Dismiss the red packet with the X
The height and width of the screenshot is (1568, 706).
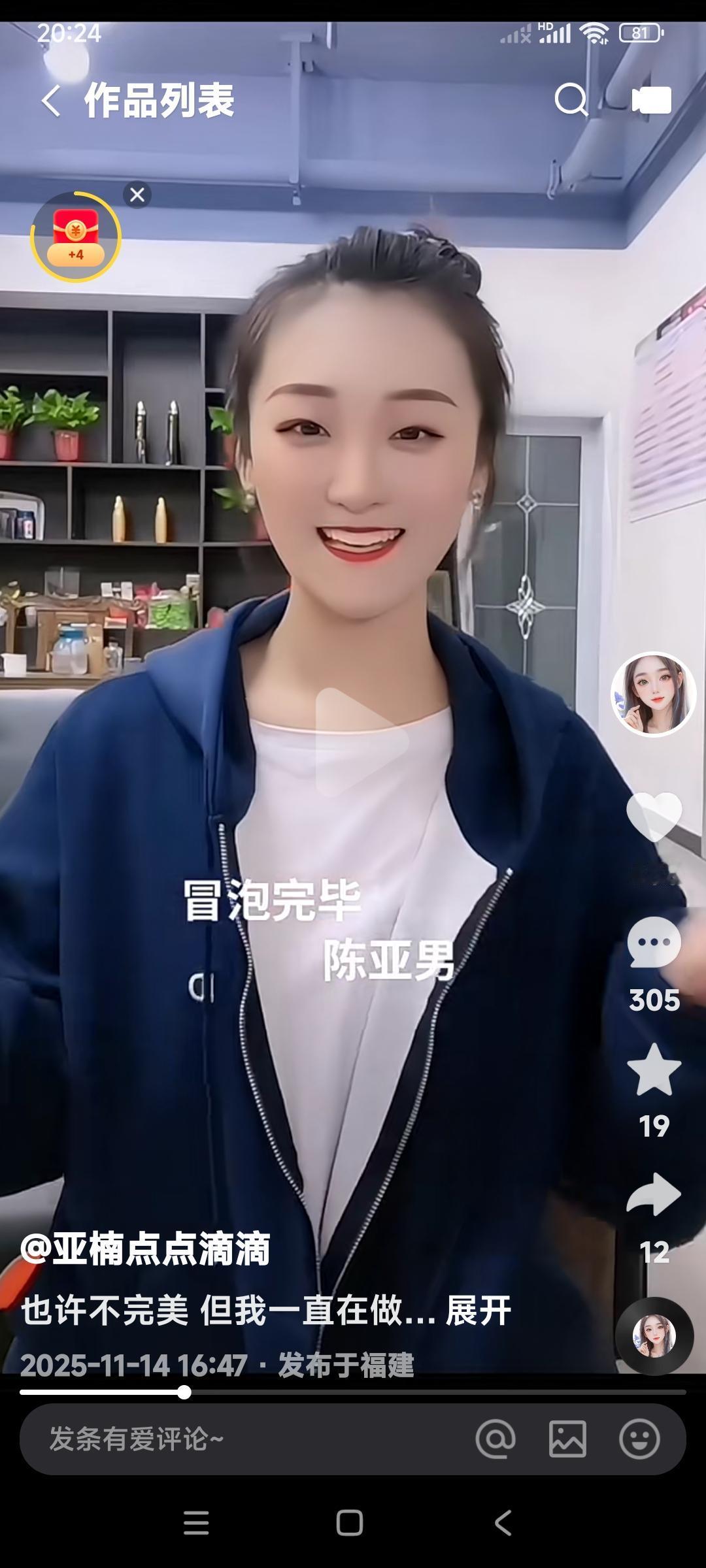tap(136, 194)
